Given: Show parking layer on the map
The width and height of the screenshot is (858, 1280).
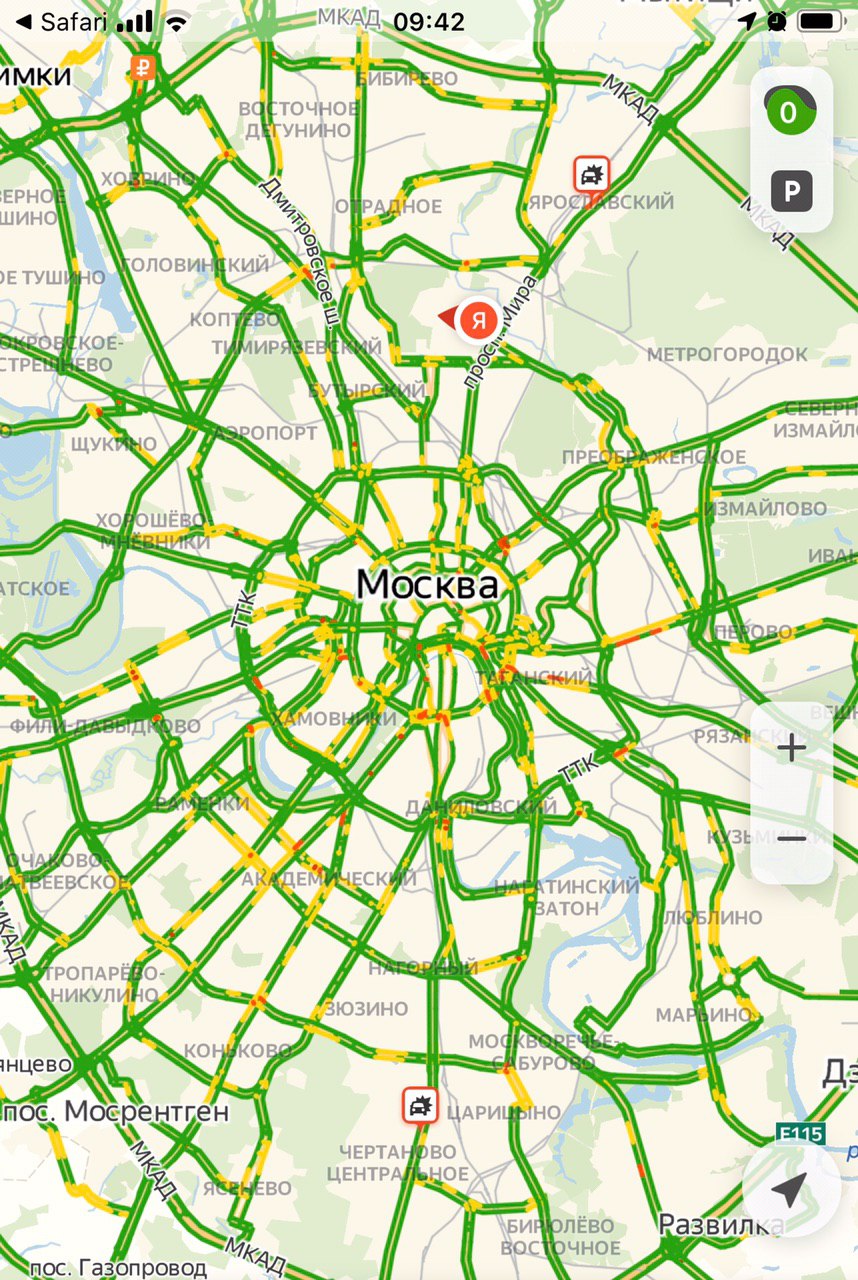Looking at the screenshot, I should [791, 191].
